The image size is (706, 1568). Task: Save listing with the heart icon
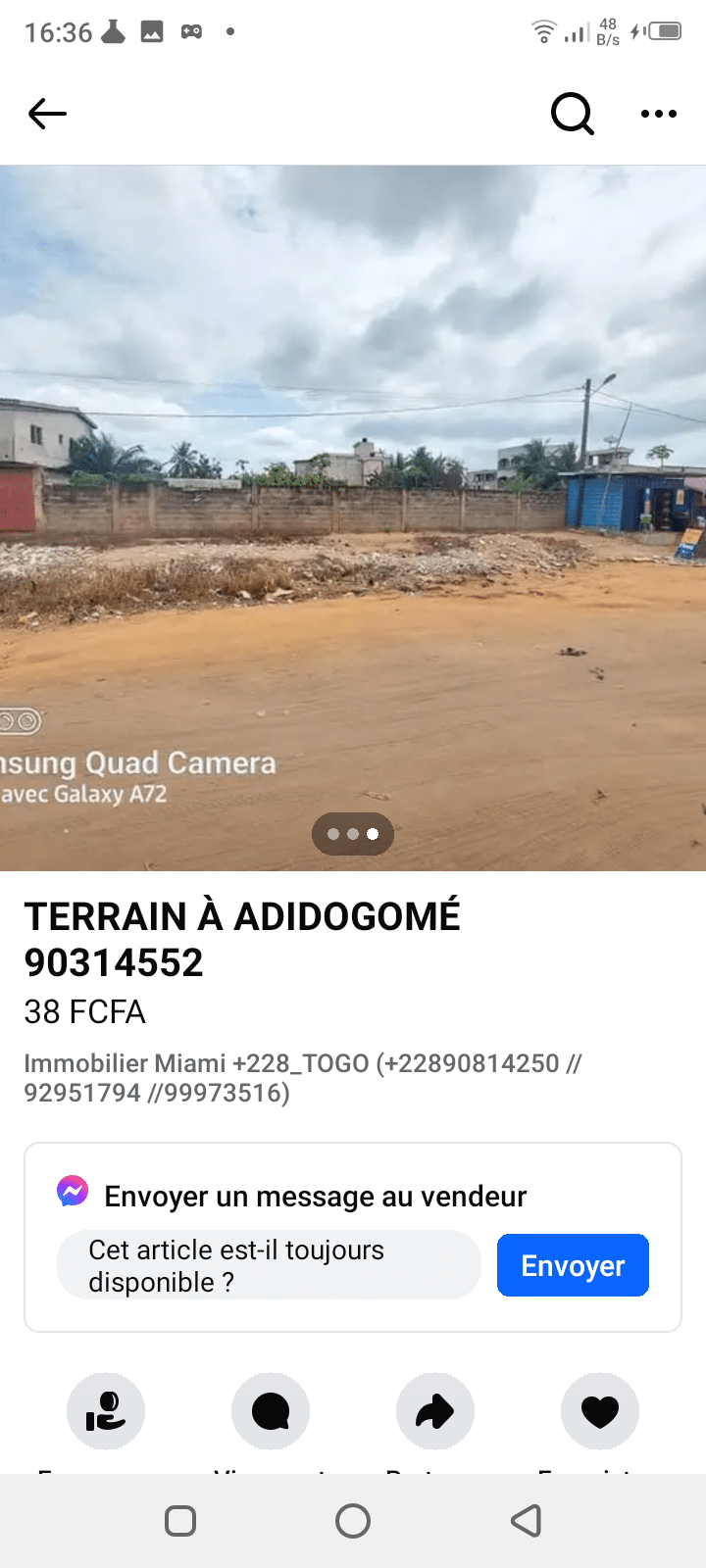pos(600,1411)
